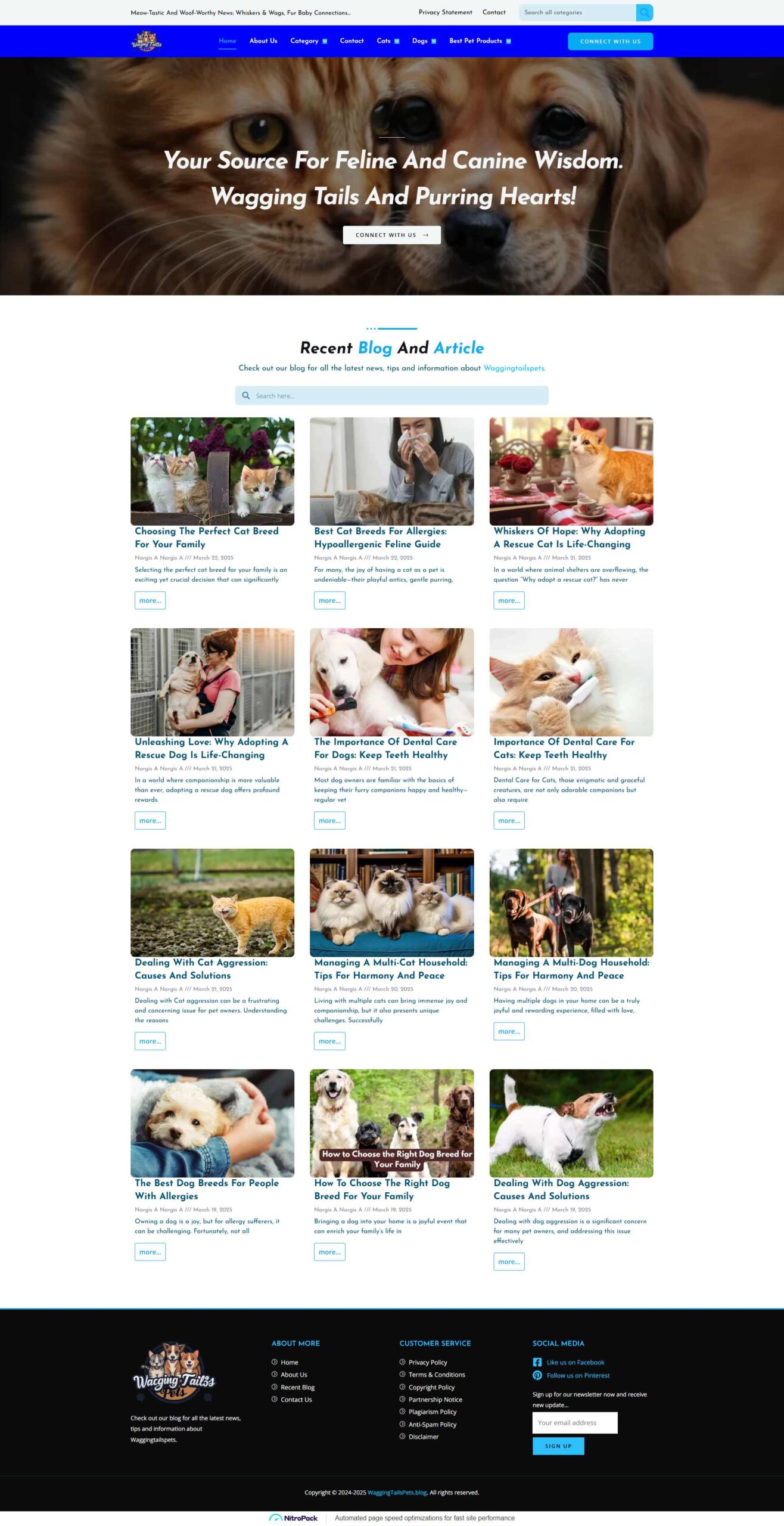The image size is (784, 1526).
Task: Tap the search icon in the top bar
Action: click(644, 13)
